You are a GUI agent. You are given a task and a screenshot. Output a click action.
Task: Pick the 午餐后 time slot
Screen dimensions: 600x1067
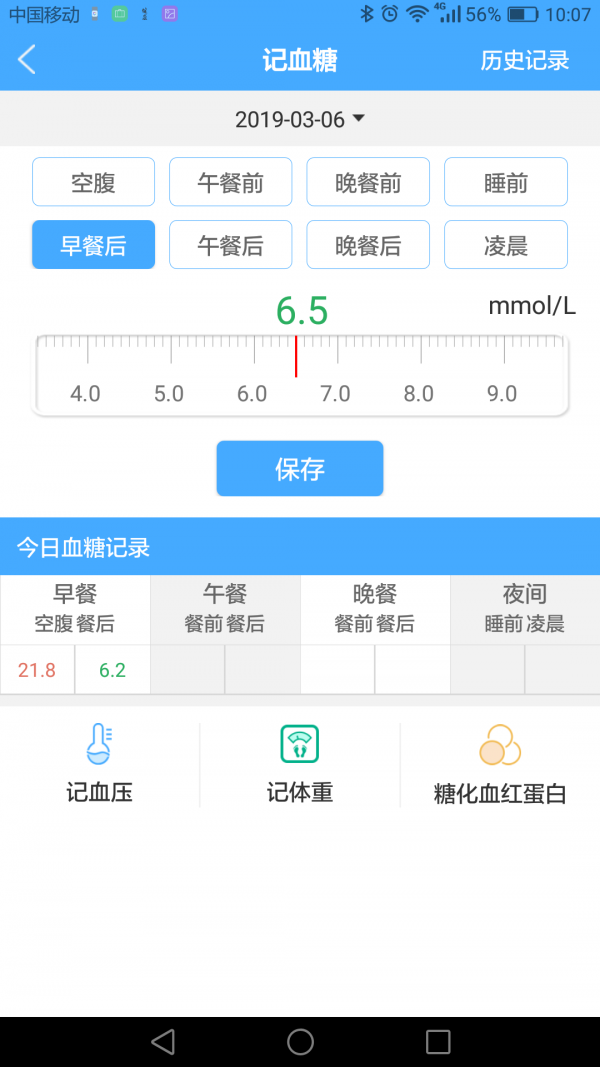pos(230,245)
